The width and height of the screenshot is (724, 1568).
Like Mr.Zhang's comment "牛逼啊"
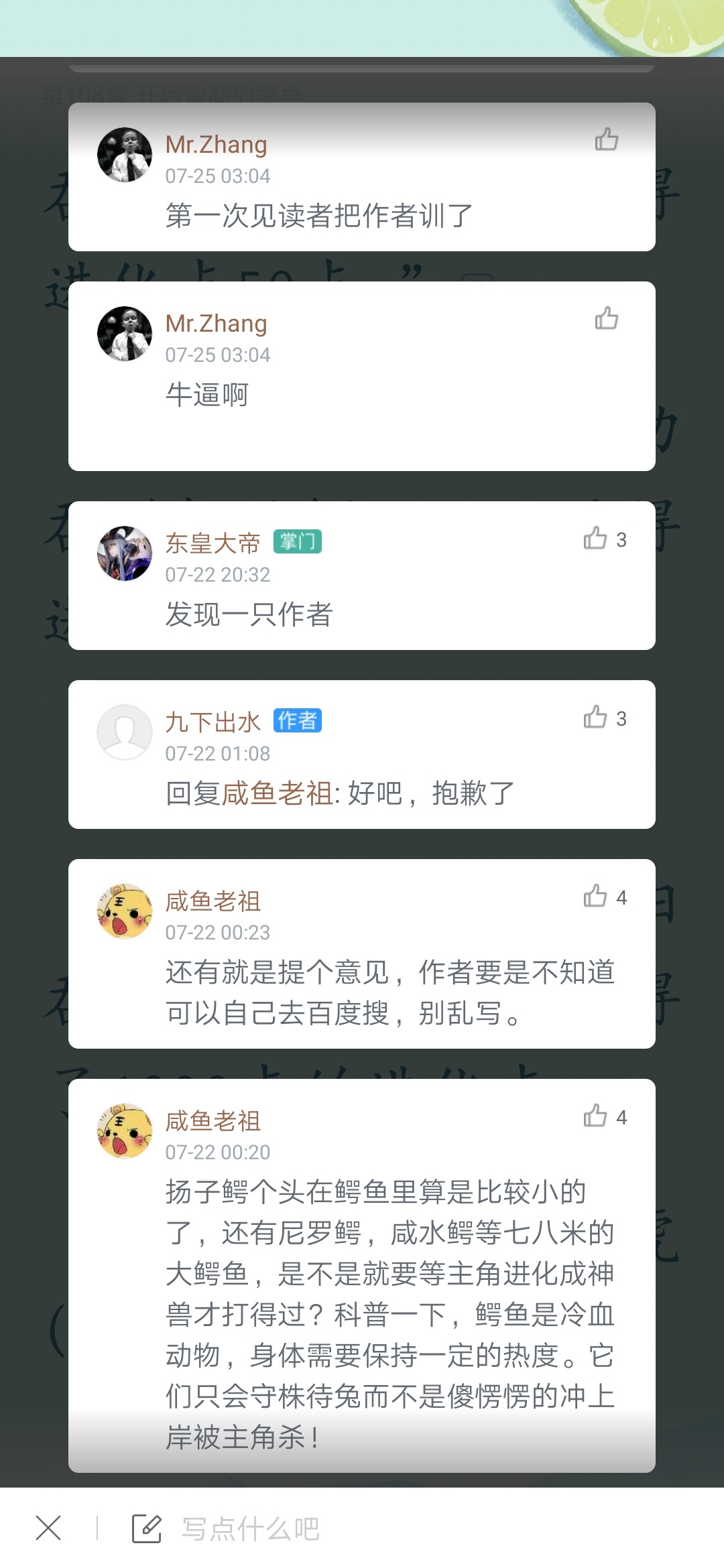click(606, 318)
